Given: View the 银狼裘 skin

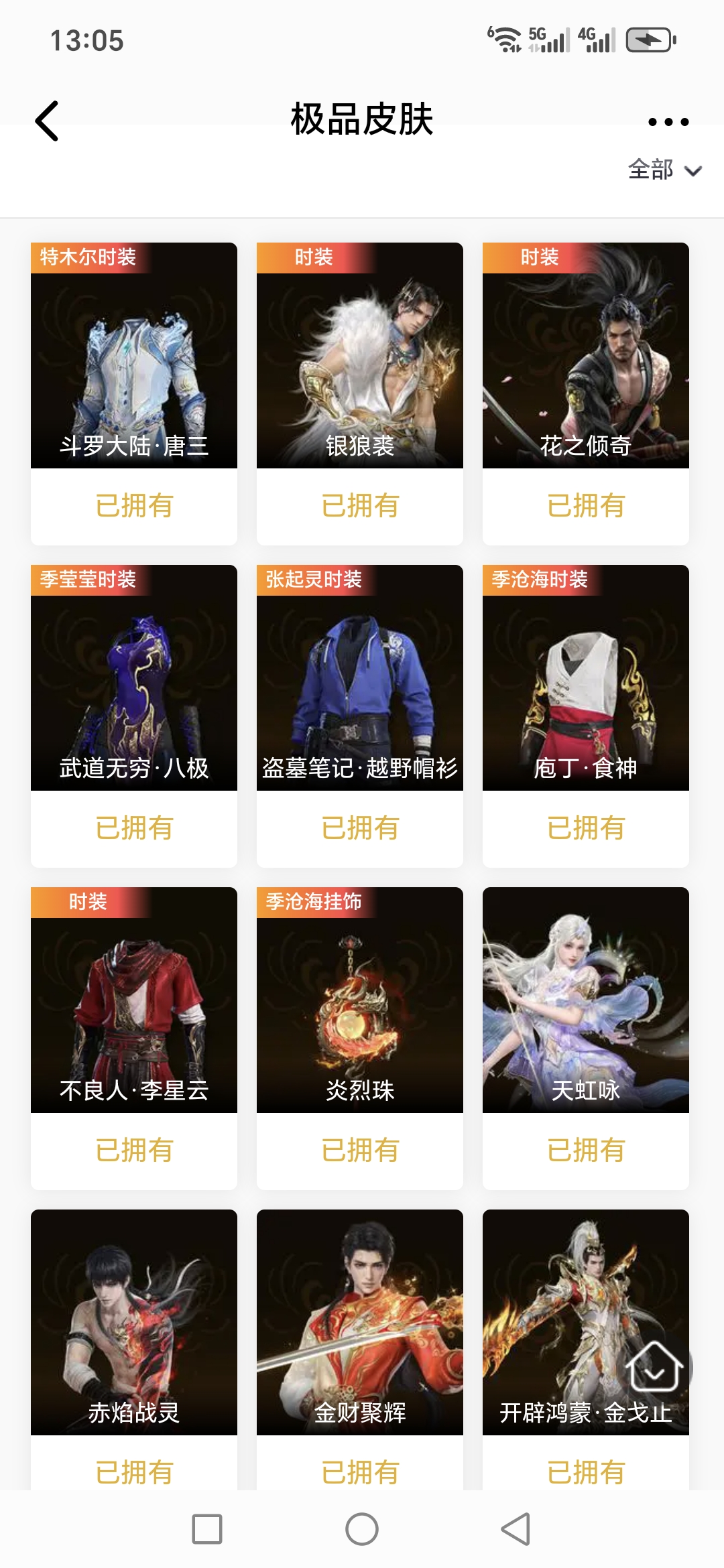Looking at the screenshot, I should 360,355.
